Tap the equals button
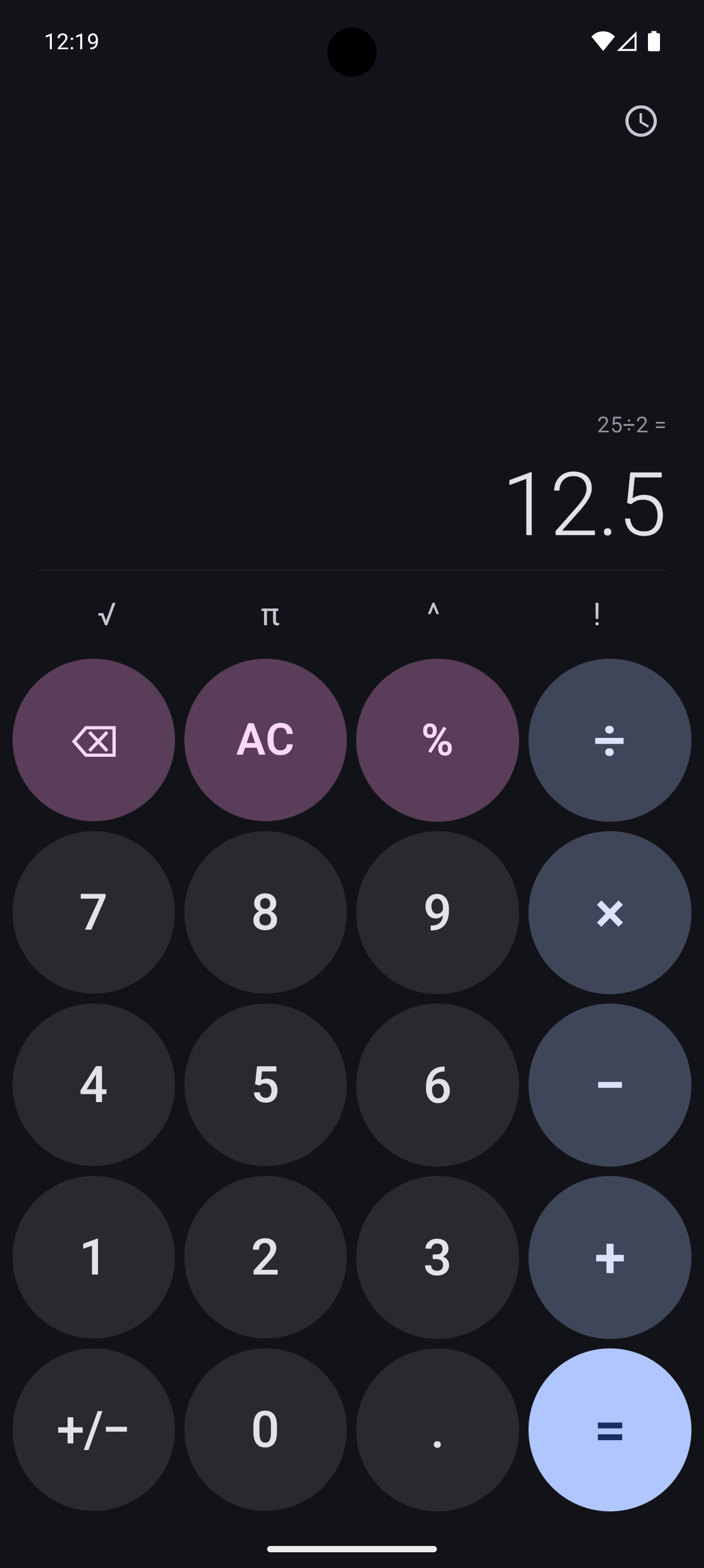The width and height of the screenshot is (704, 1568). tap(609, 1429)
